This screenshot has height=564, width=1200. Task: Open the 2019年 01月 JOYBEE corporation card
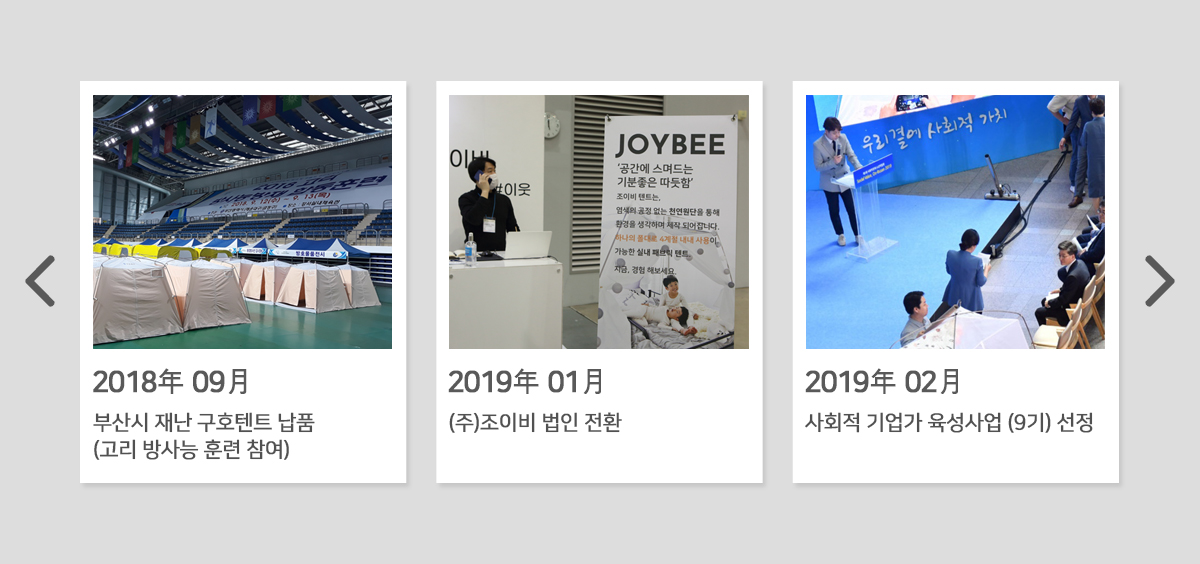(x=598, y=281)
